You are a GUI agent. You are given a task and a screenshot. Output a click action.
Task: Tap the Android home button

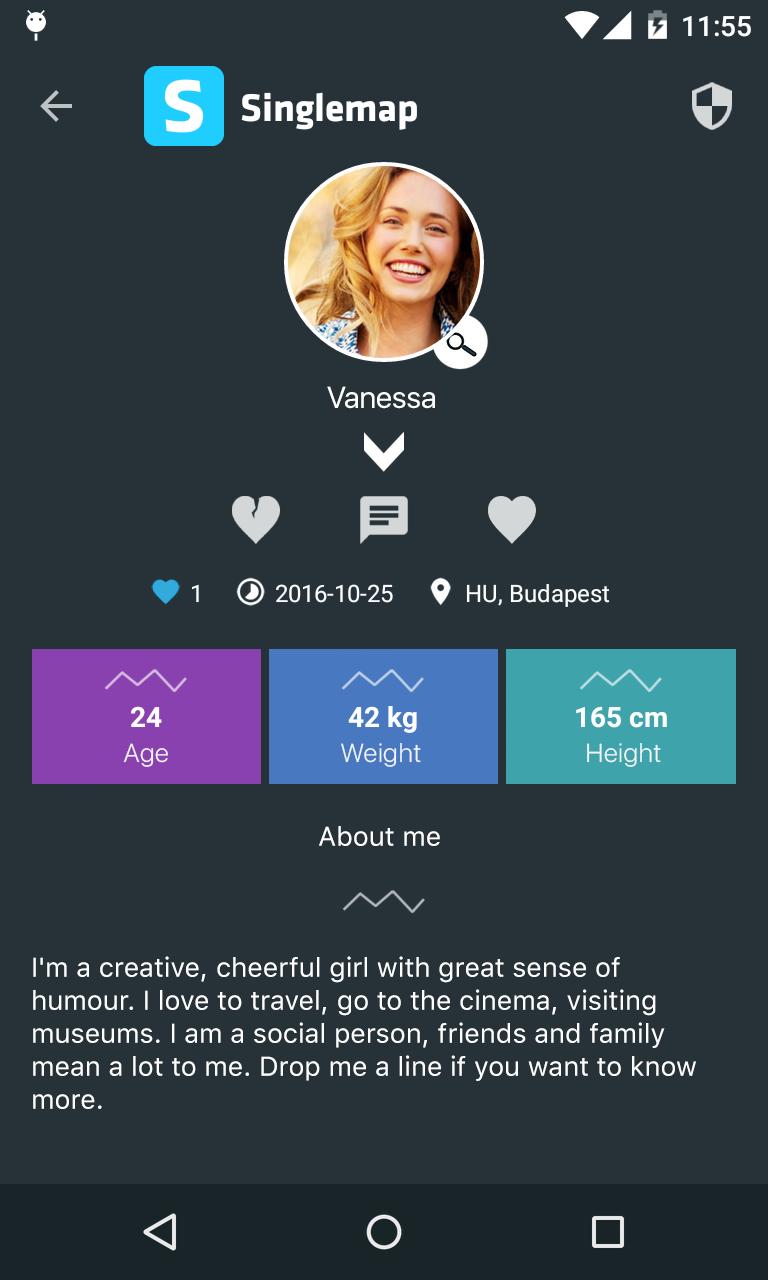click(x=383, y=1232)
